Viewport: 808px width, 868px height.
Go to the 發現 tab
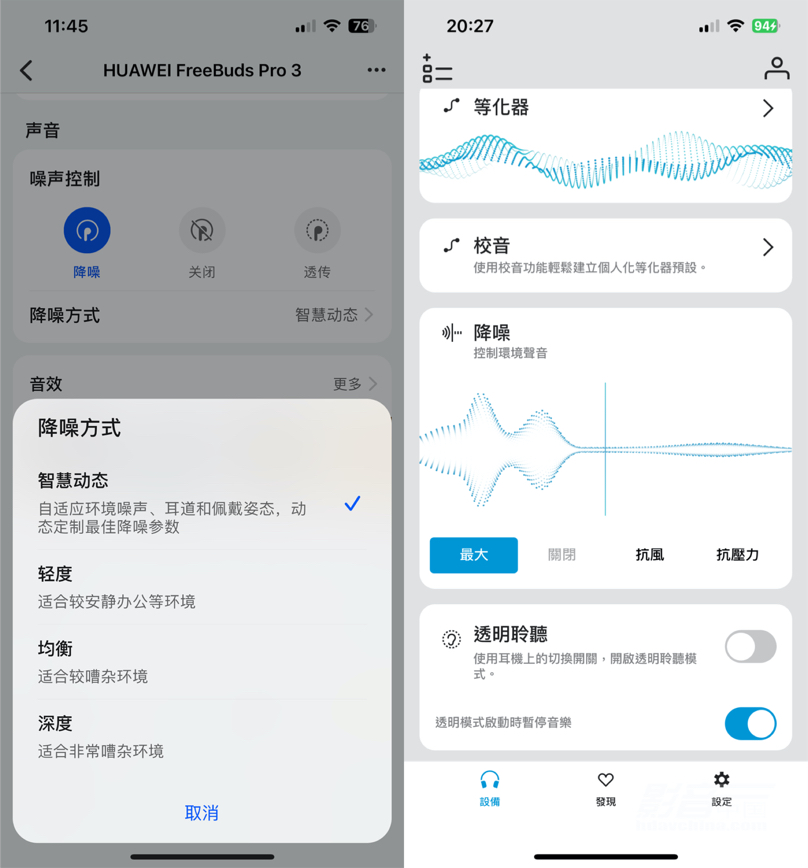click(x=606, y=788)
